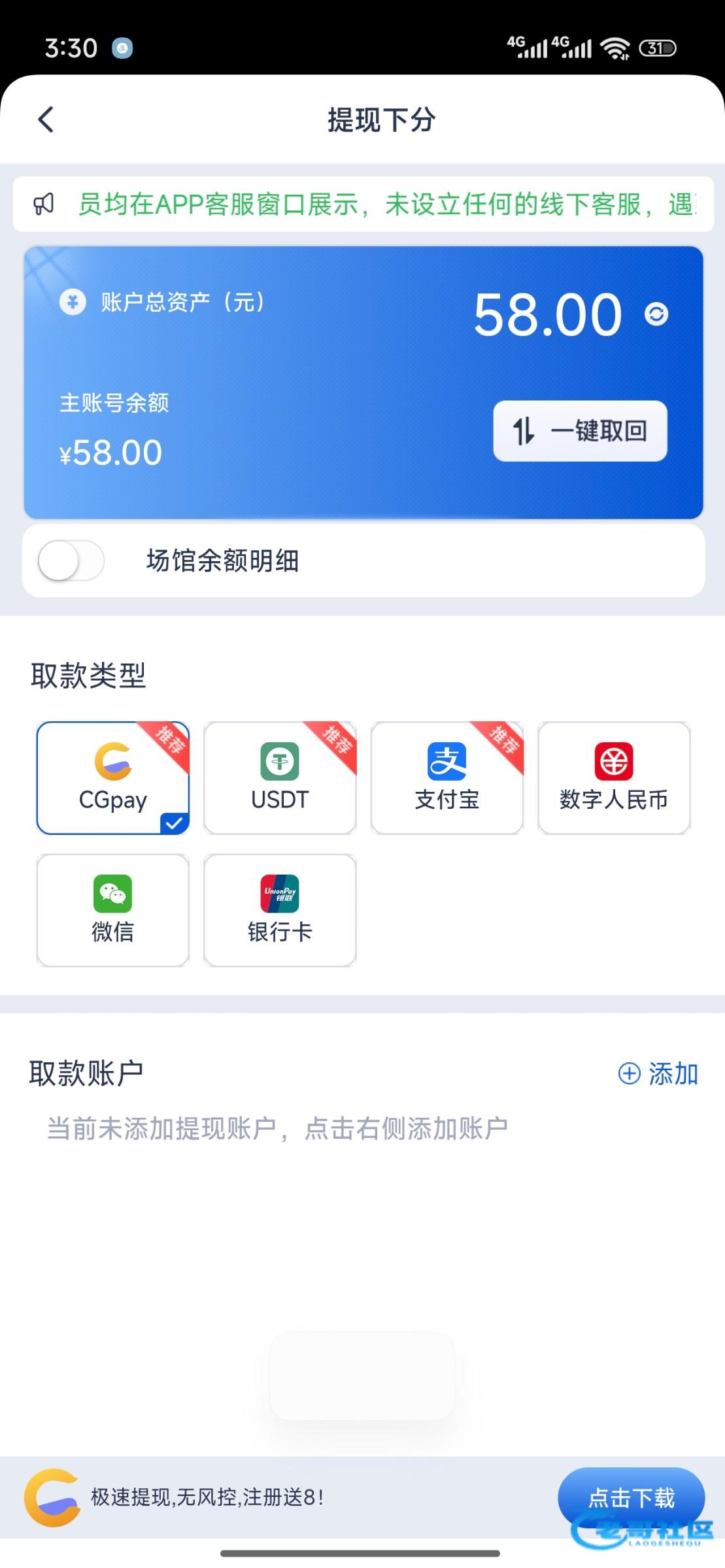Viewport: 725px width, 1568px height.
Task: Tap the 一键取回 button
Action: pos(580,431)
